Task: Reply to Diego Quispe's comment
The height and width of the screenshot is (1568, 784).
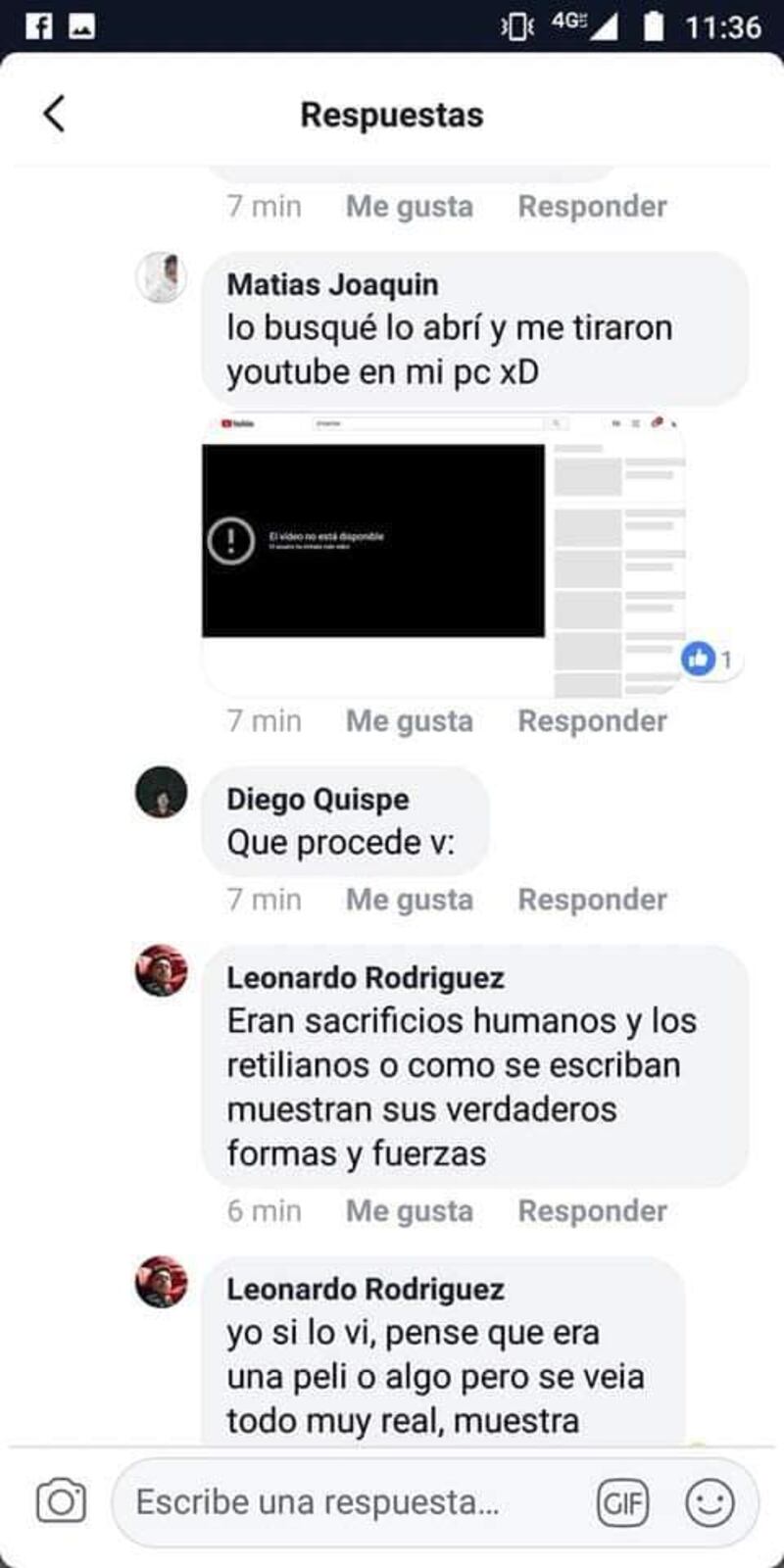Action: click(x=592, y=900)
